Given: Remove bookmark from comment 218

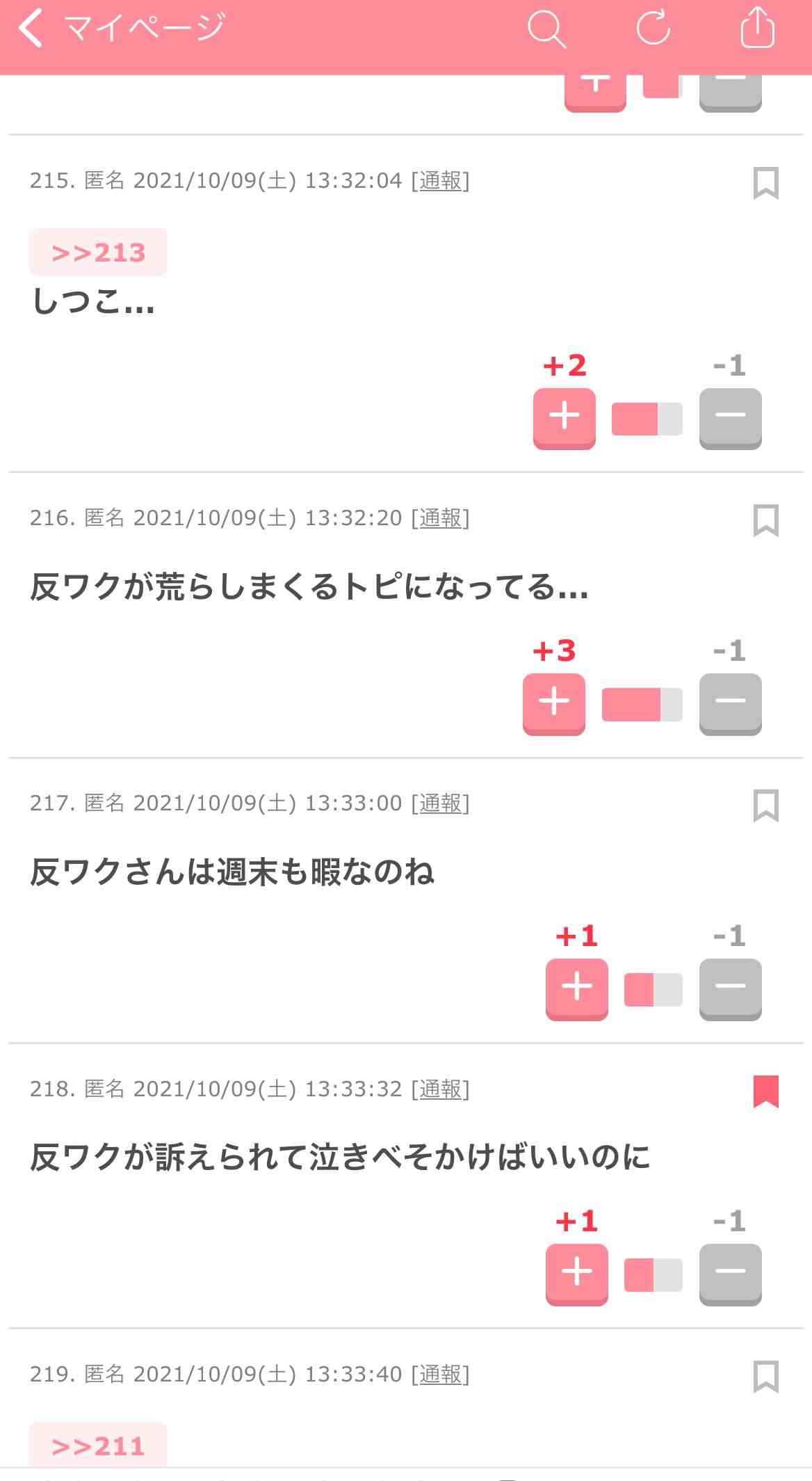Looking at the screenshot, I should (x=765, y=1091).
